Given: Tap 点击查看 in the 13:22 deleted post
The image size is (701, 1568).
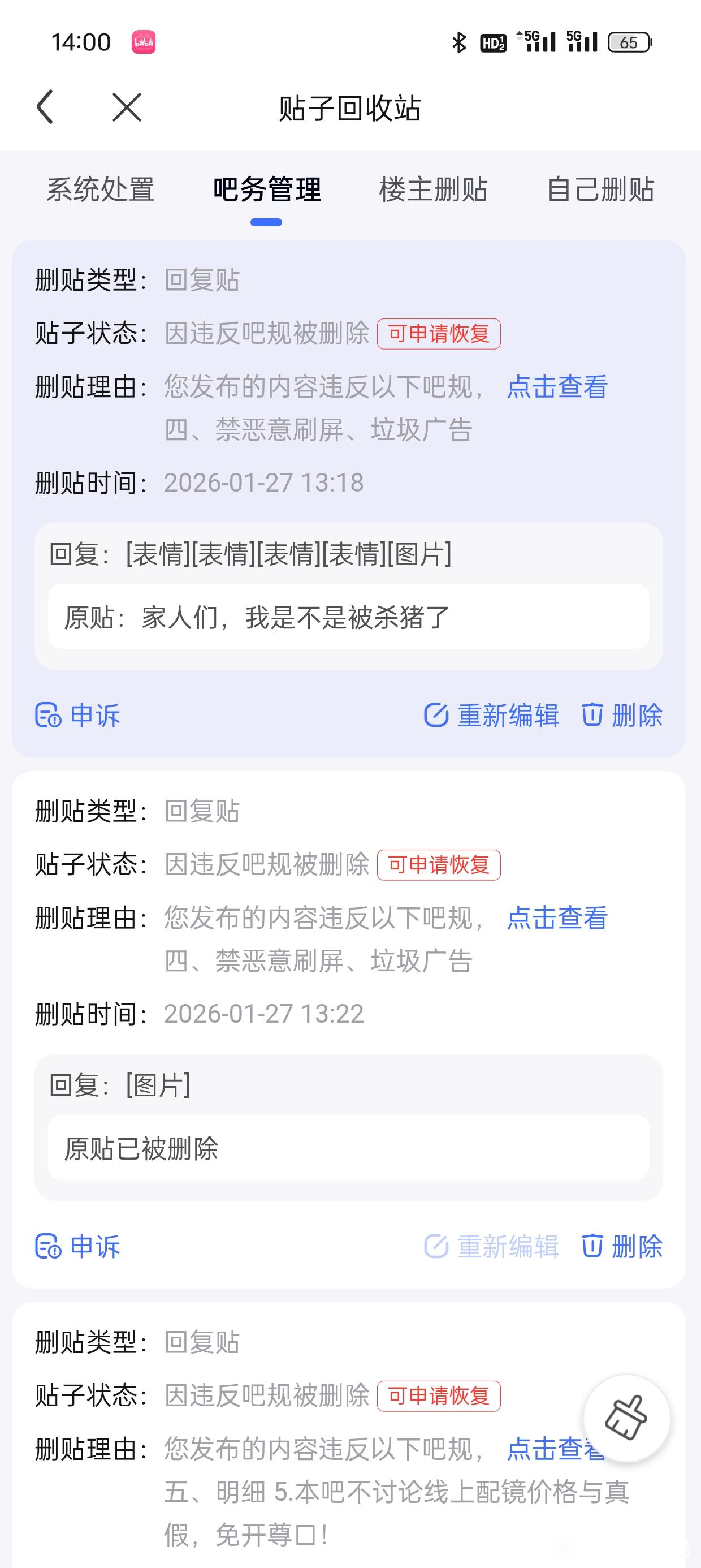Looking at the screenshot, I should 557,919.
